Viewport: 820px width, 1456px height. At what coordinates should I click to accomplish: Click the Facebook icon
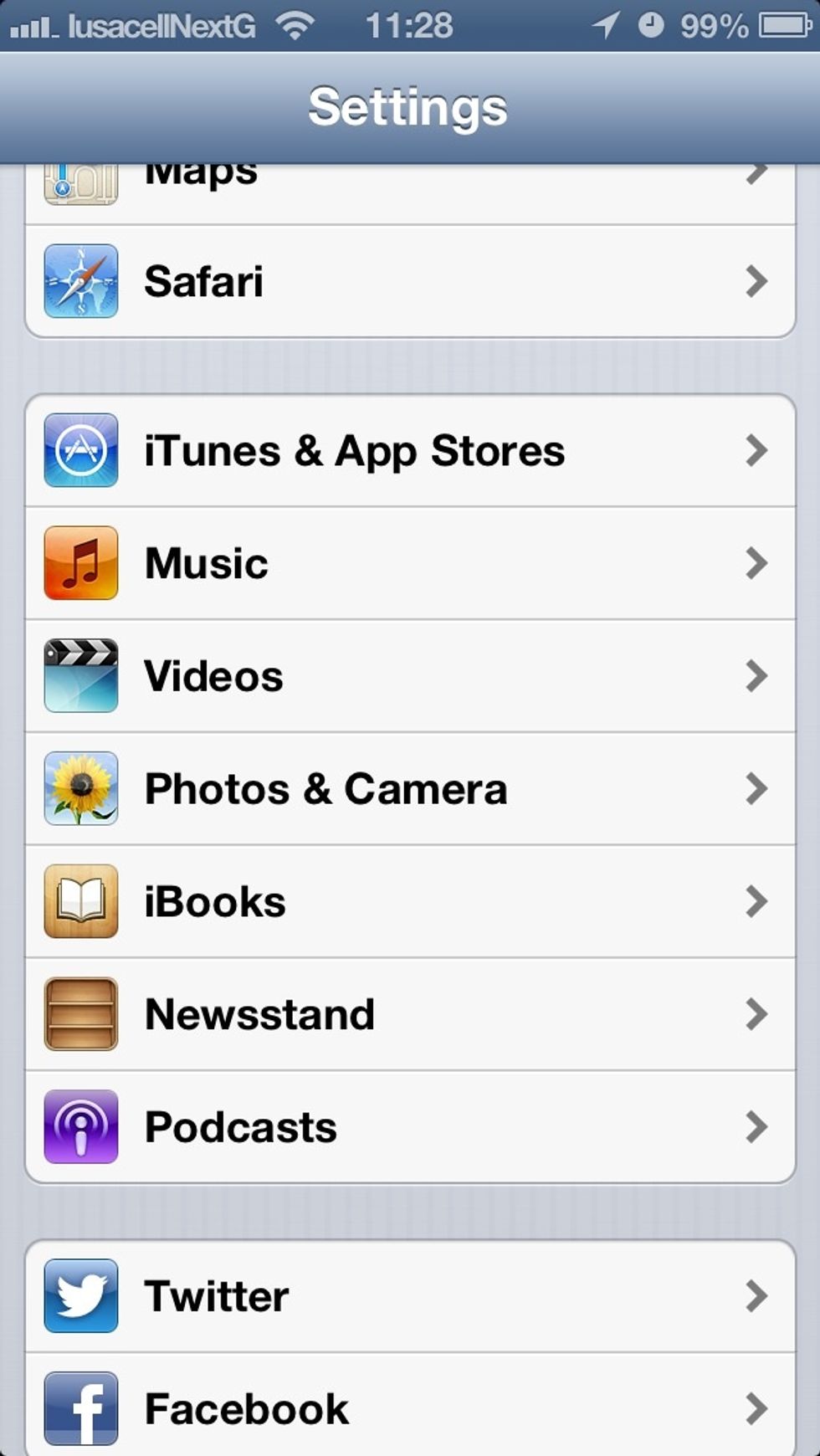click(81, 1408)
